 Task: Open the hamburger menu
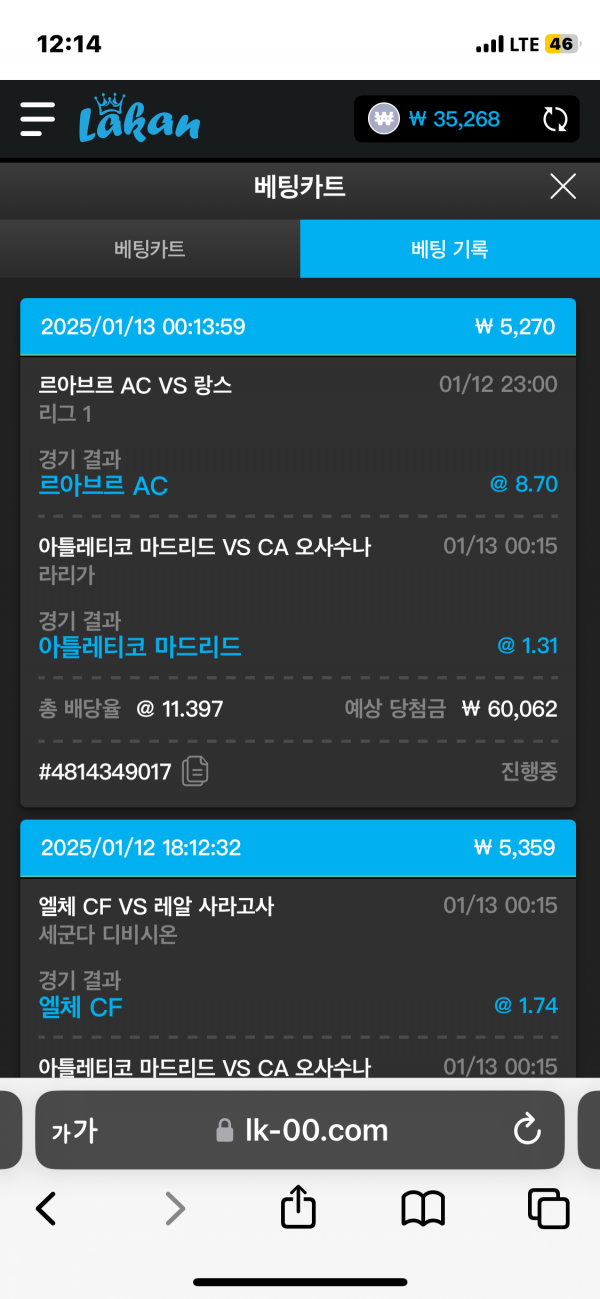pyautogui.click(x=37, y=119)
